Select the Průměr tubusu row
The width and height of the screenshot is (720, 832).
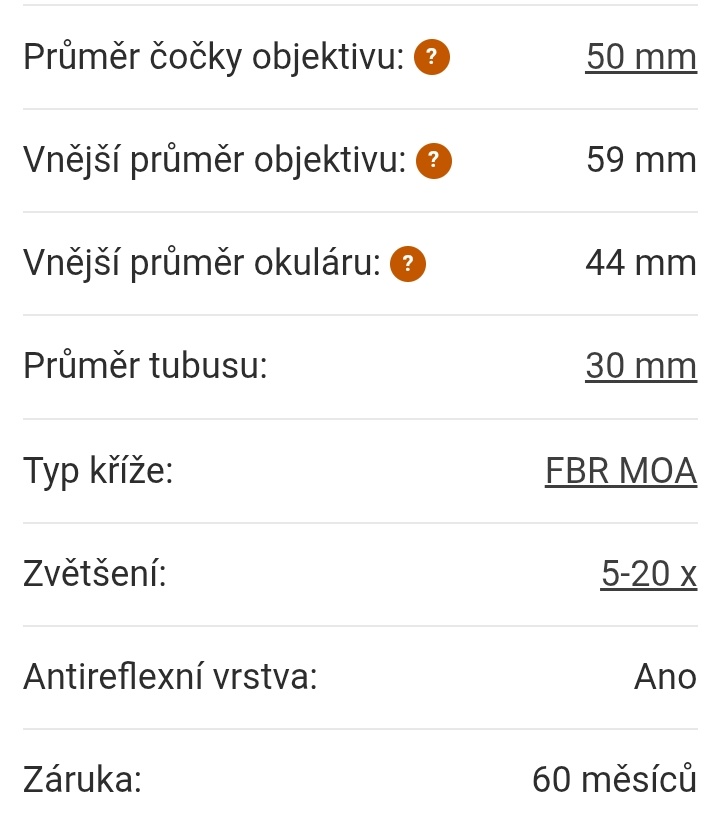pyautogui.click(x=145, y=366)
